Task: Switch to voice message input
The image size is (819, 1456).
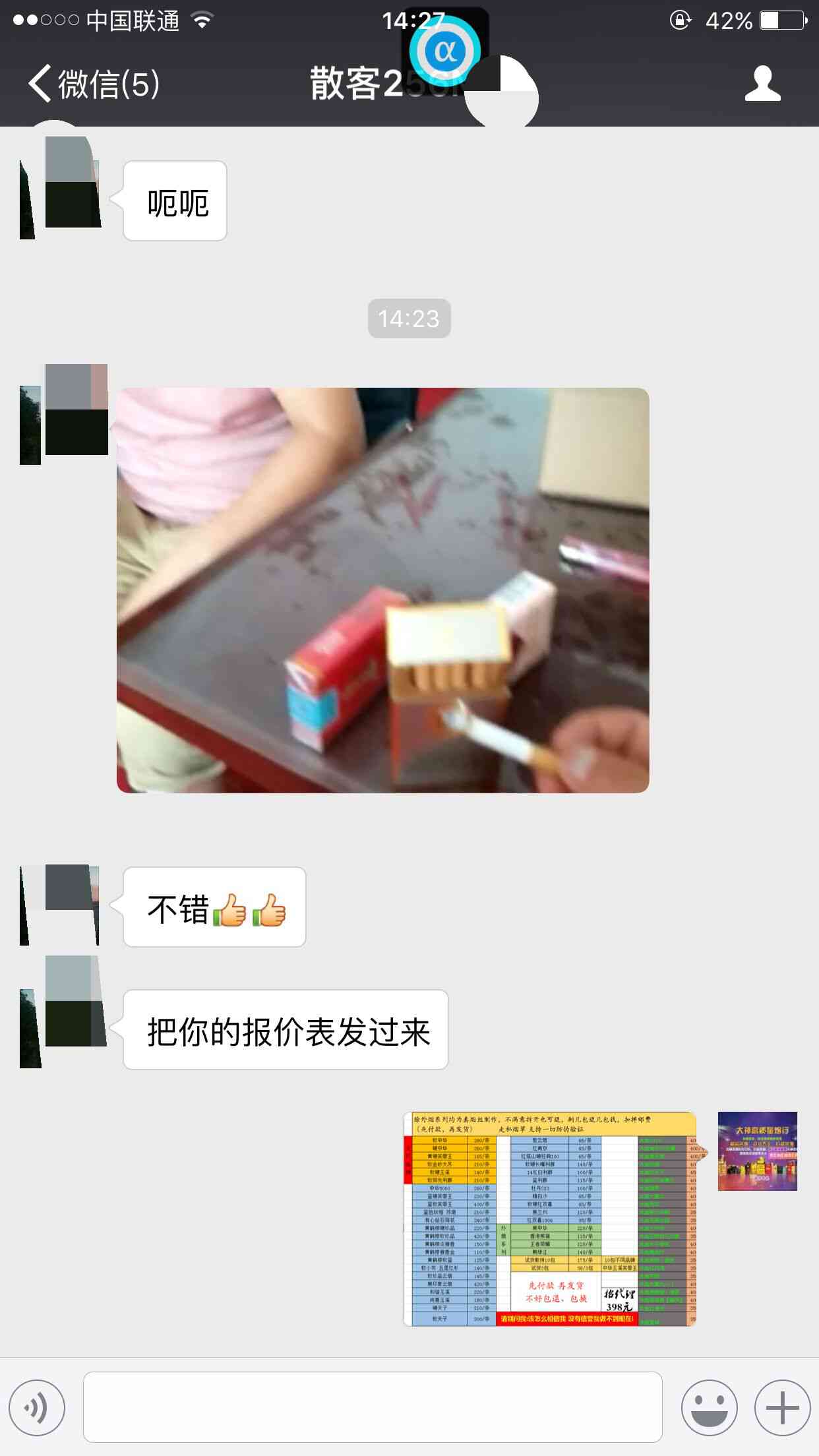Action: click(x=37, y=1407)
